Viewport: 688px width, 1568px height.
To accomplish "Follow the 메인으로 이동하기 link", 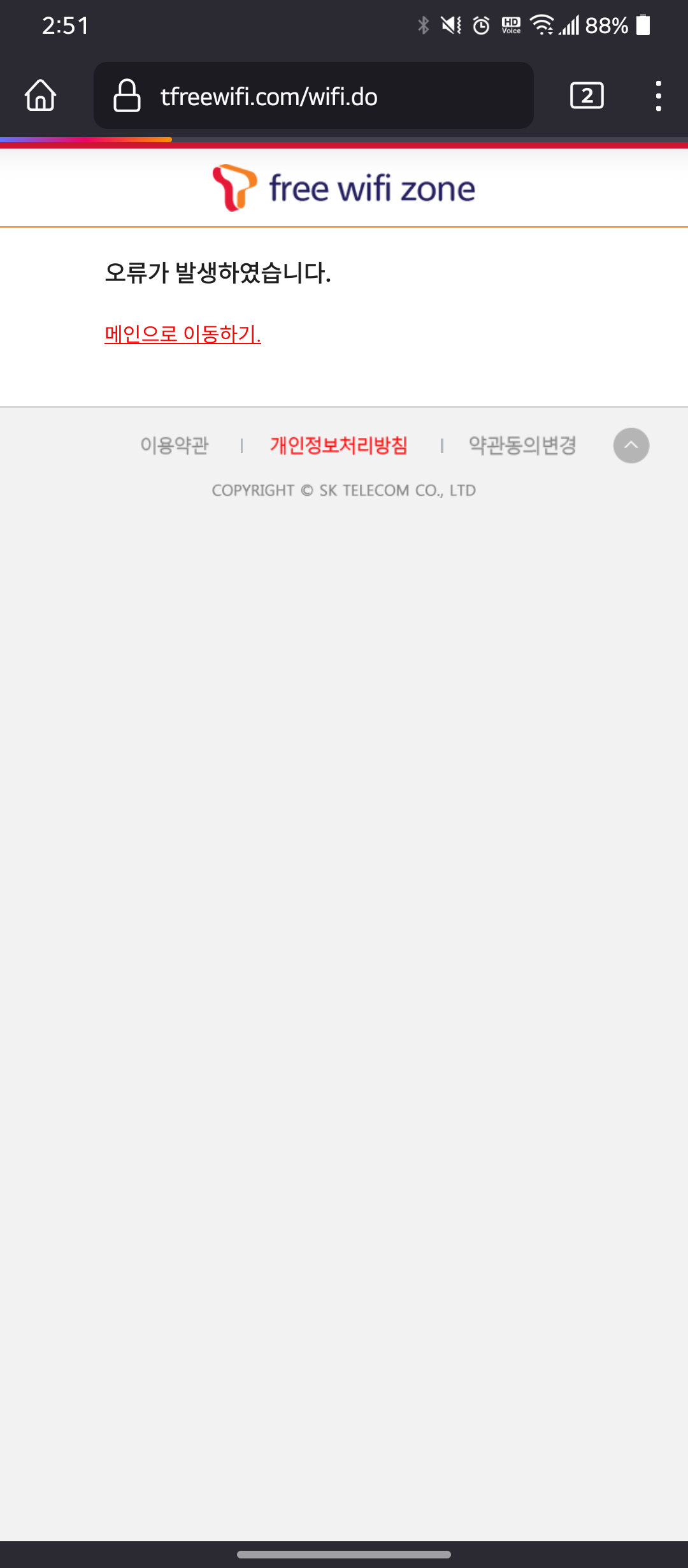I will tap(183, 333).
